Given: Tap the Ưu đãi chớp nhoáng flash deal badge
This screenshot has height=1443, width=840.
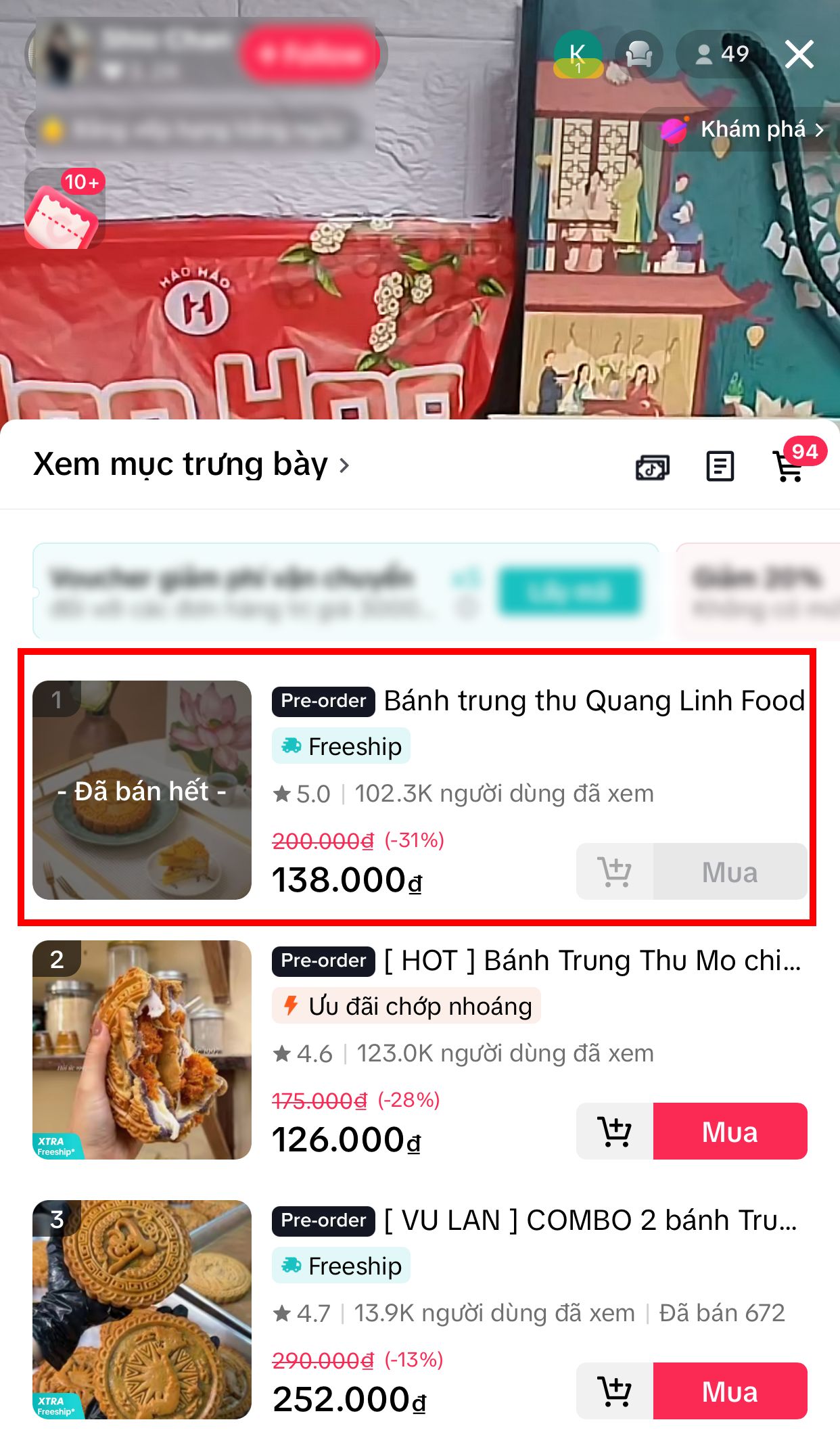Looking at the screenshot, I should click(x=406, y=1006).
